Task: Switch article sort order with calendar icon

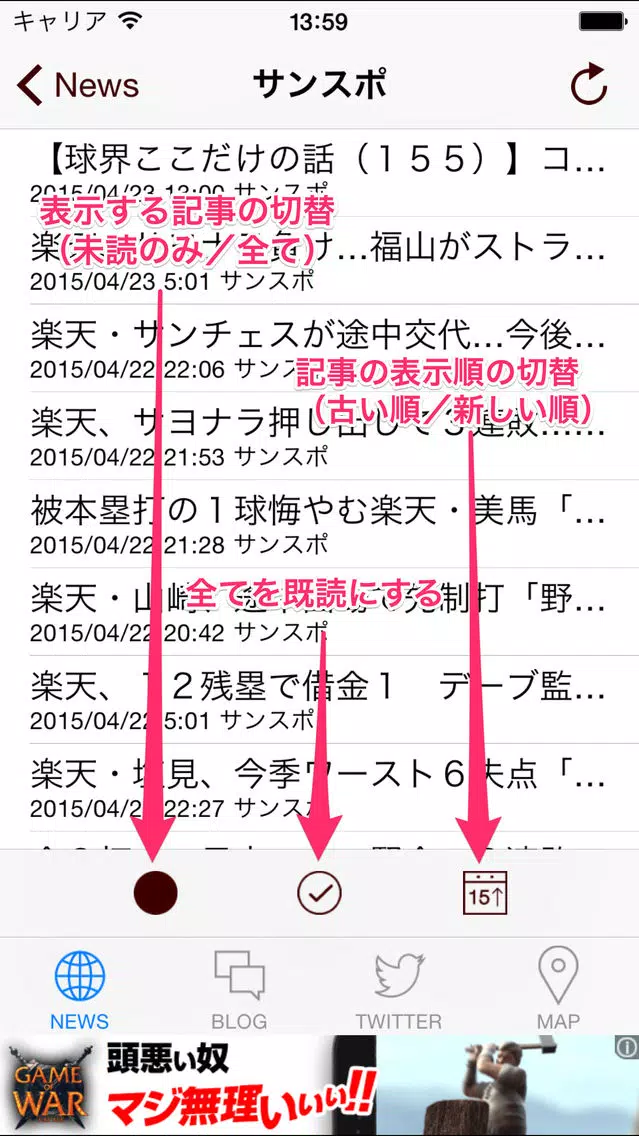Action: (x=485, y=893)
